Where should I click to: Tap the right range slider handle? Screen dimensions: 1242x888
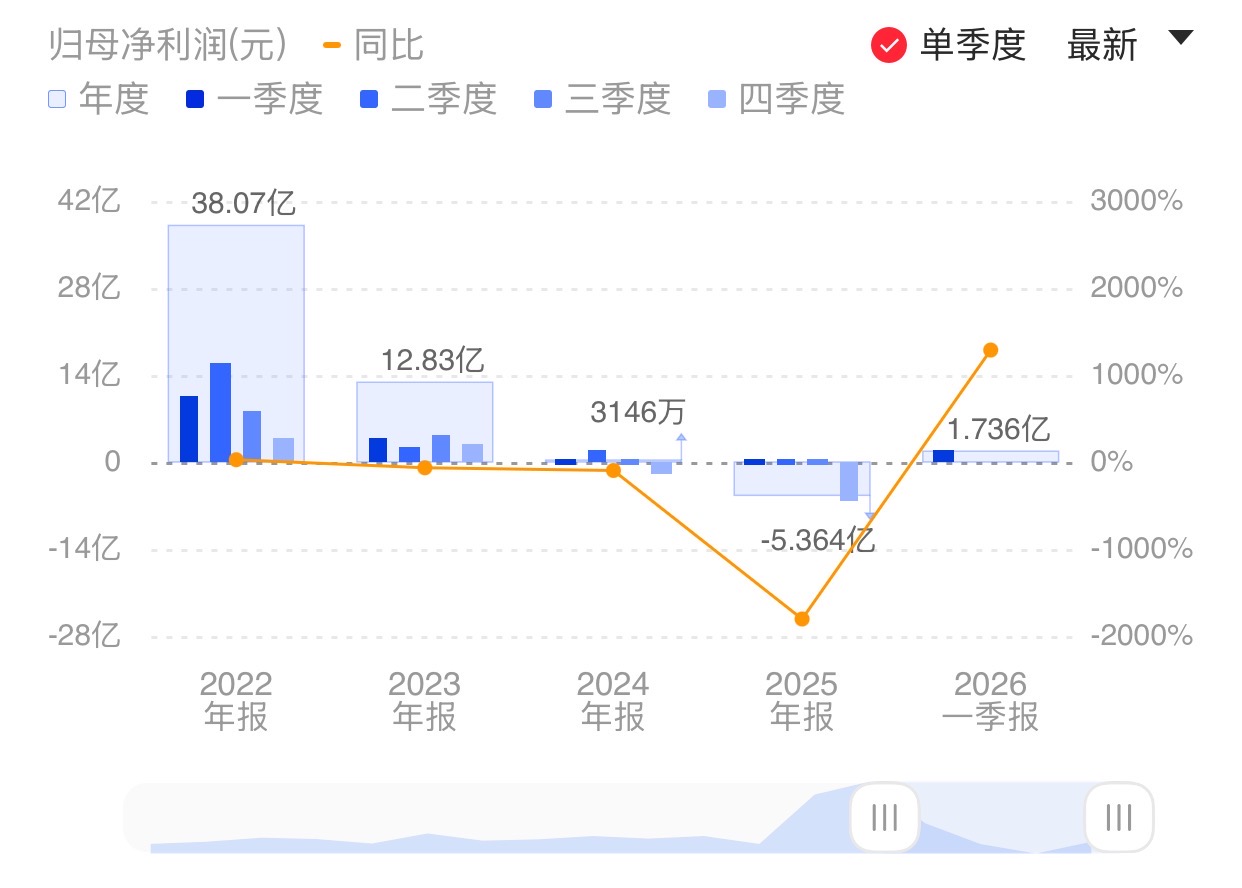(1118, 817)
